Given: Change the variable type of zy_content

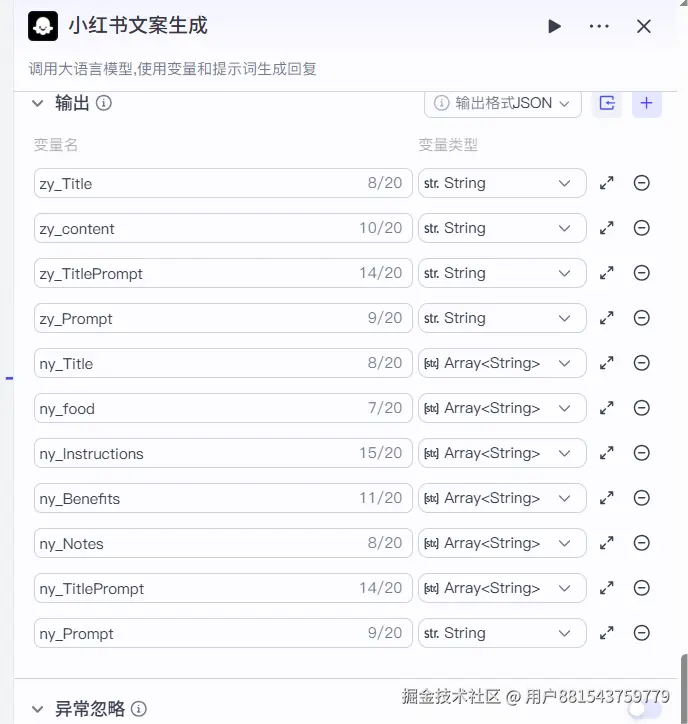Looking at the screenshot, I should [x=502, y=228].
